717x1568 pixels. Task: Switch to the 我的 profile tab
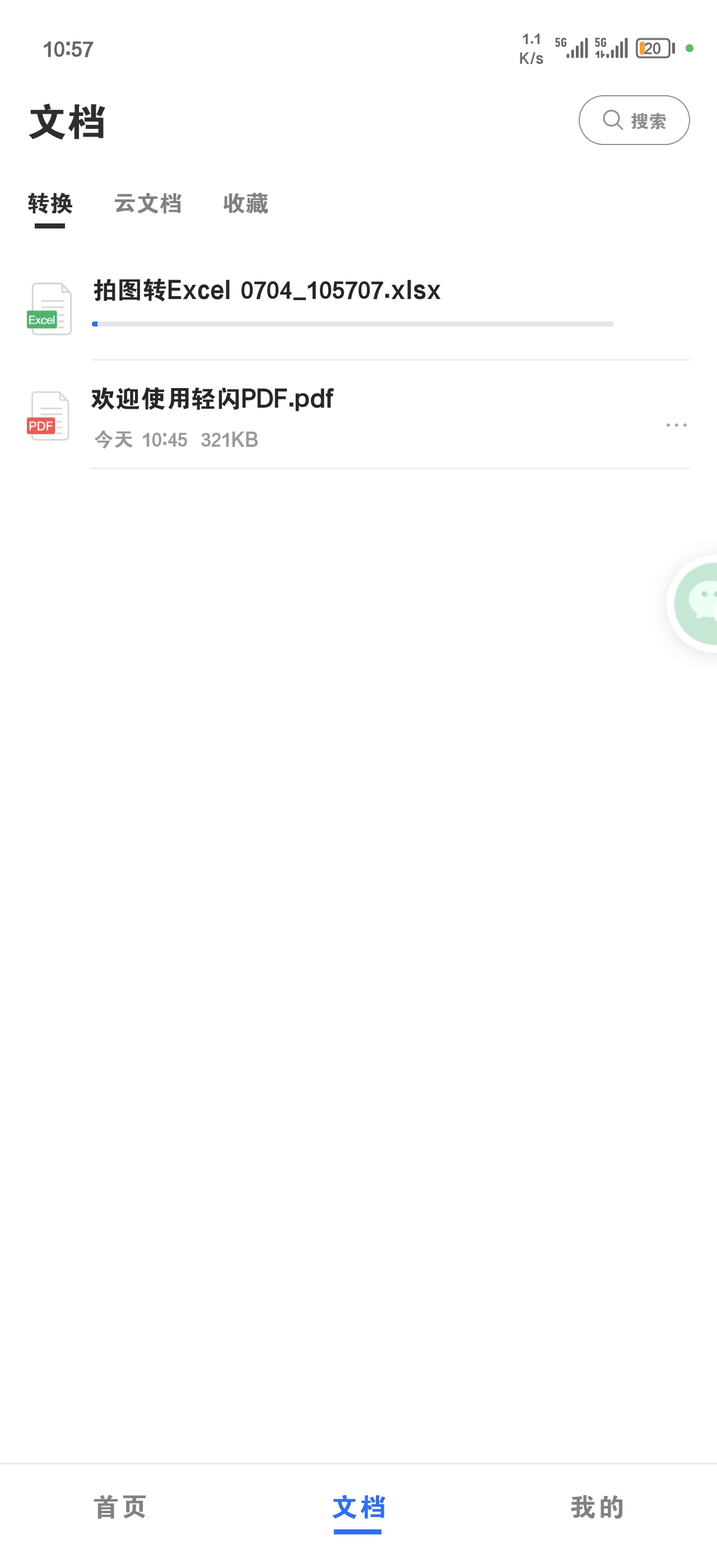(597, 1507)
